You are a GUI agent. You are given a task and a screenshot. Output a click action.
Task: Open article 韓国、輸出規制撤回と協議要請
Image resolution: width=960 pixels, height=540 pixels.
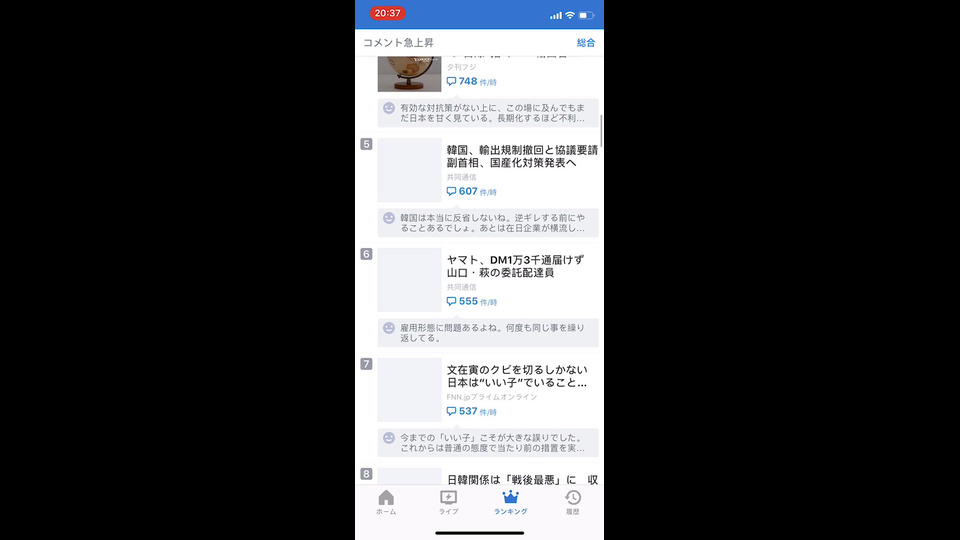(521, 156)
